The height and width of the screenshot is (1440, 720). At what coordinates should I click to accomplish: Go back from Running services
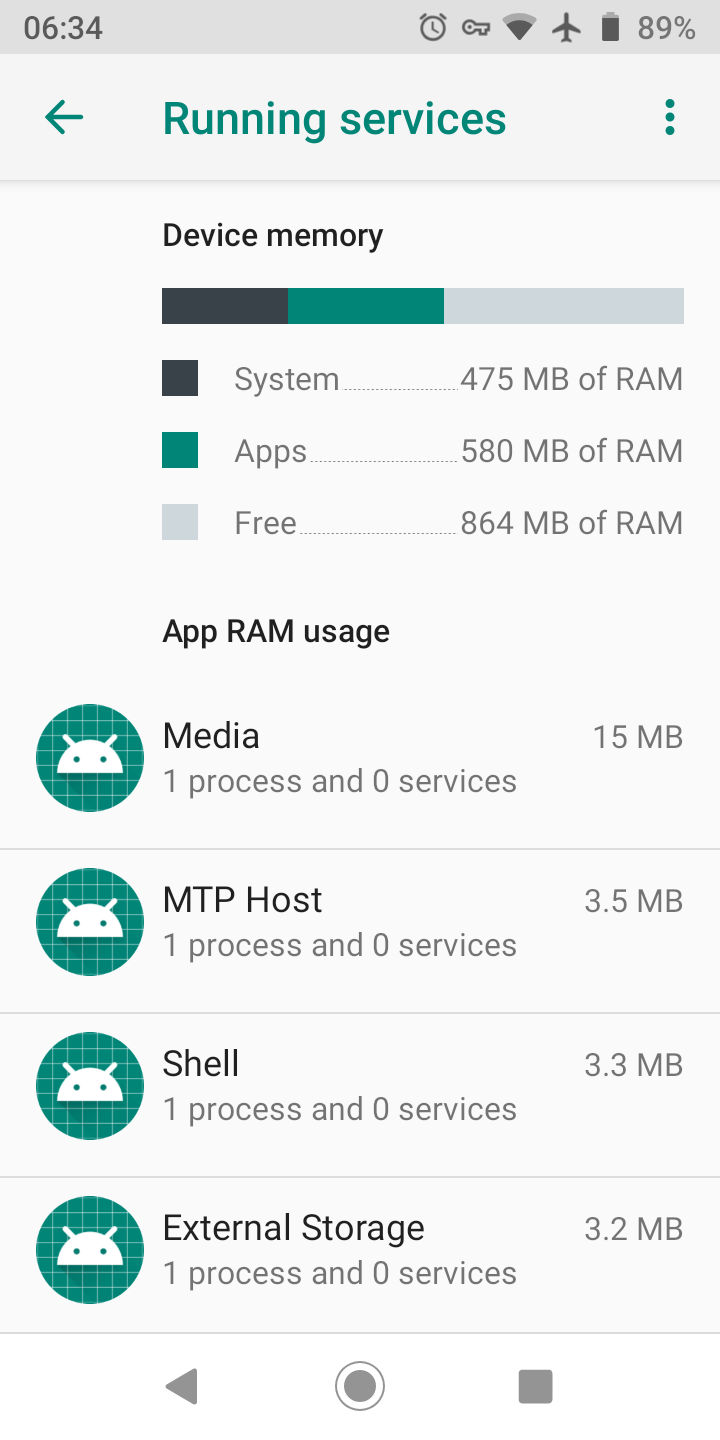point(64,118)
